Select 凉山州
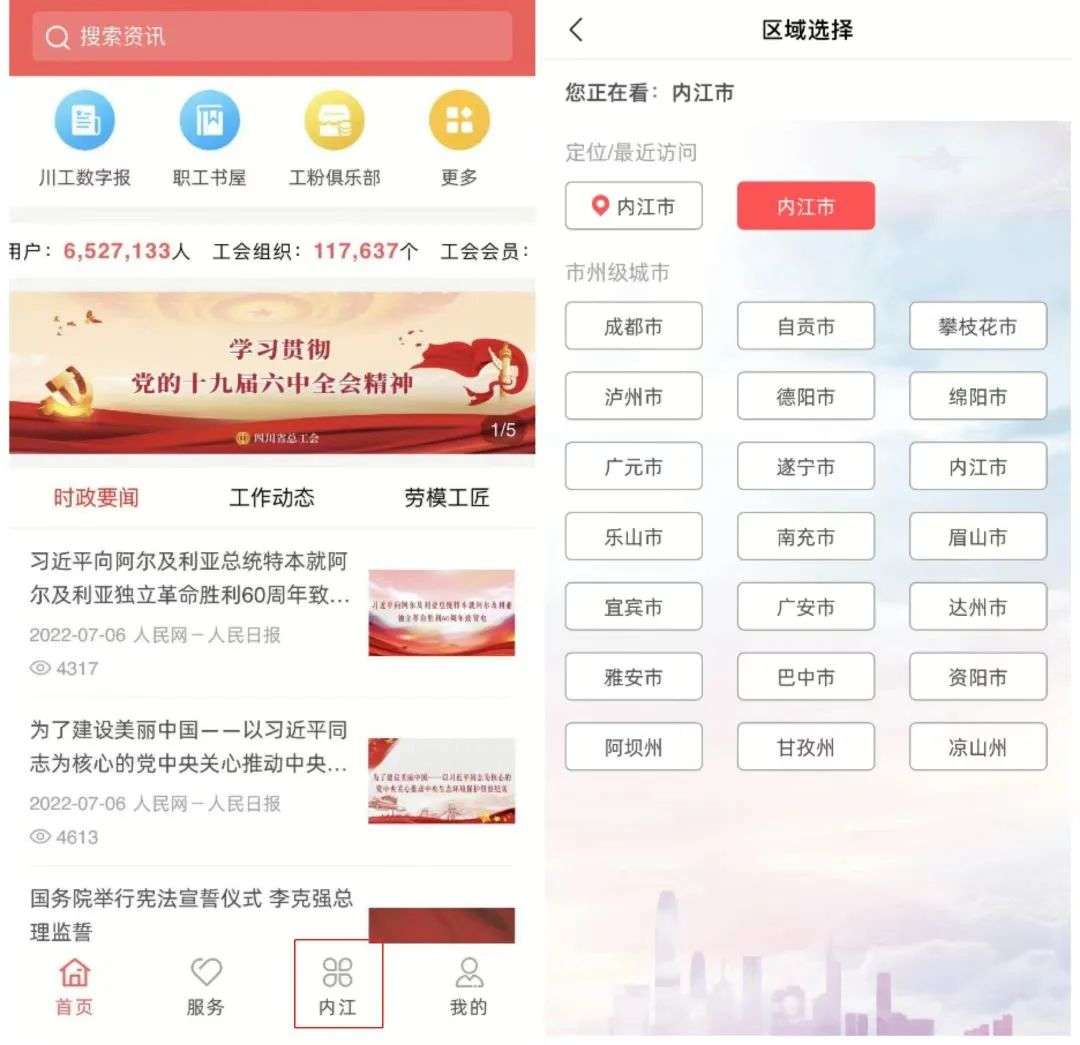 click(977, 747)
